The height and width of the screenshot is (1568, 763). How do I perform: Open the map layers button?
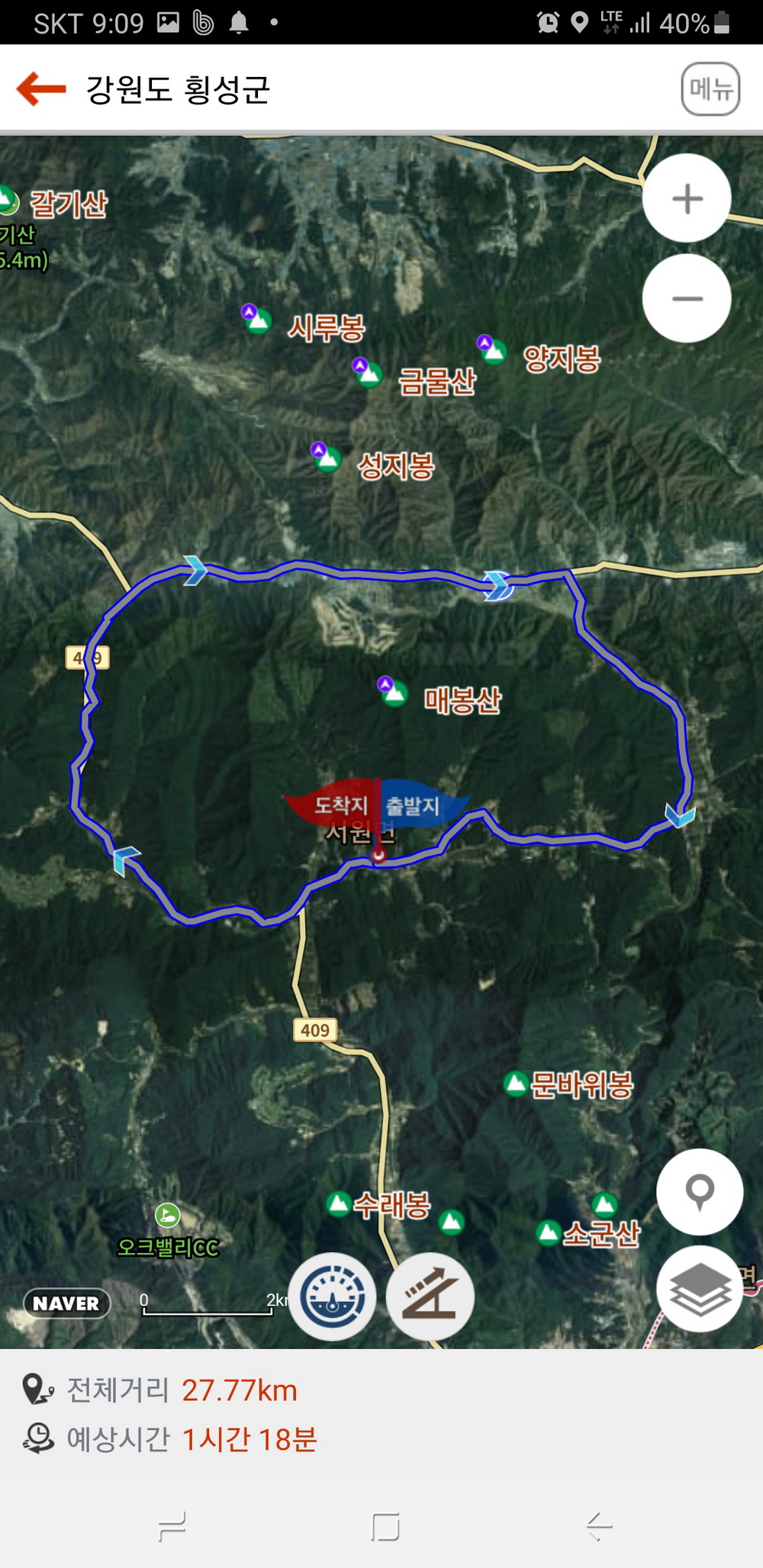(700, 1290)
